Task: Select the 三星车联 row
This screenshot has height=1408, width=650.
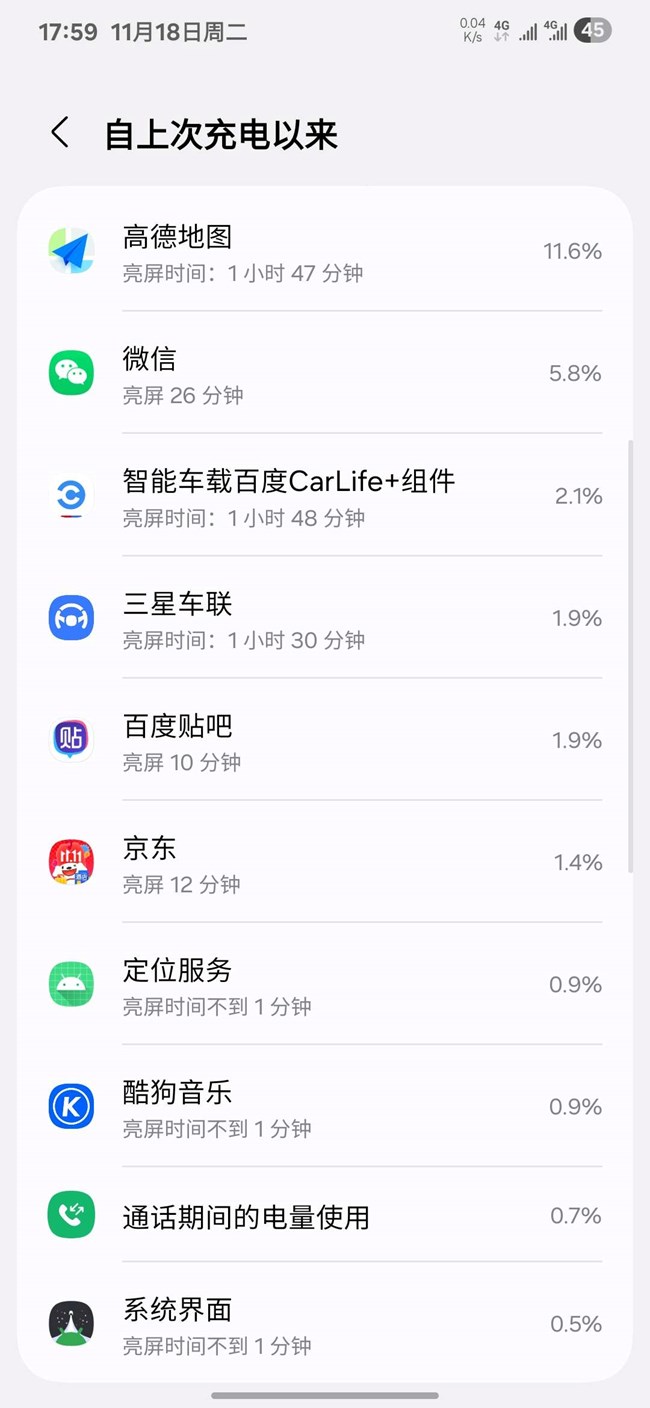Action: 324,618
